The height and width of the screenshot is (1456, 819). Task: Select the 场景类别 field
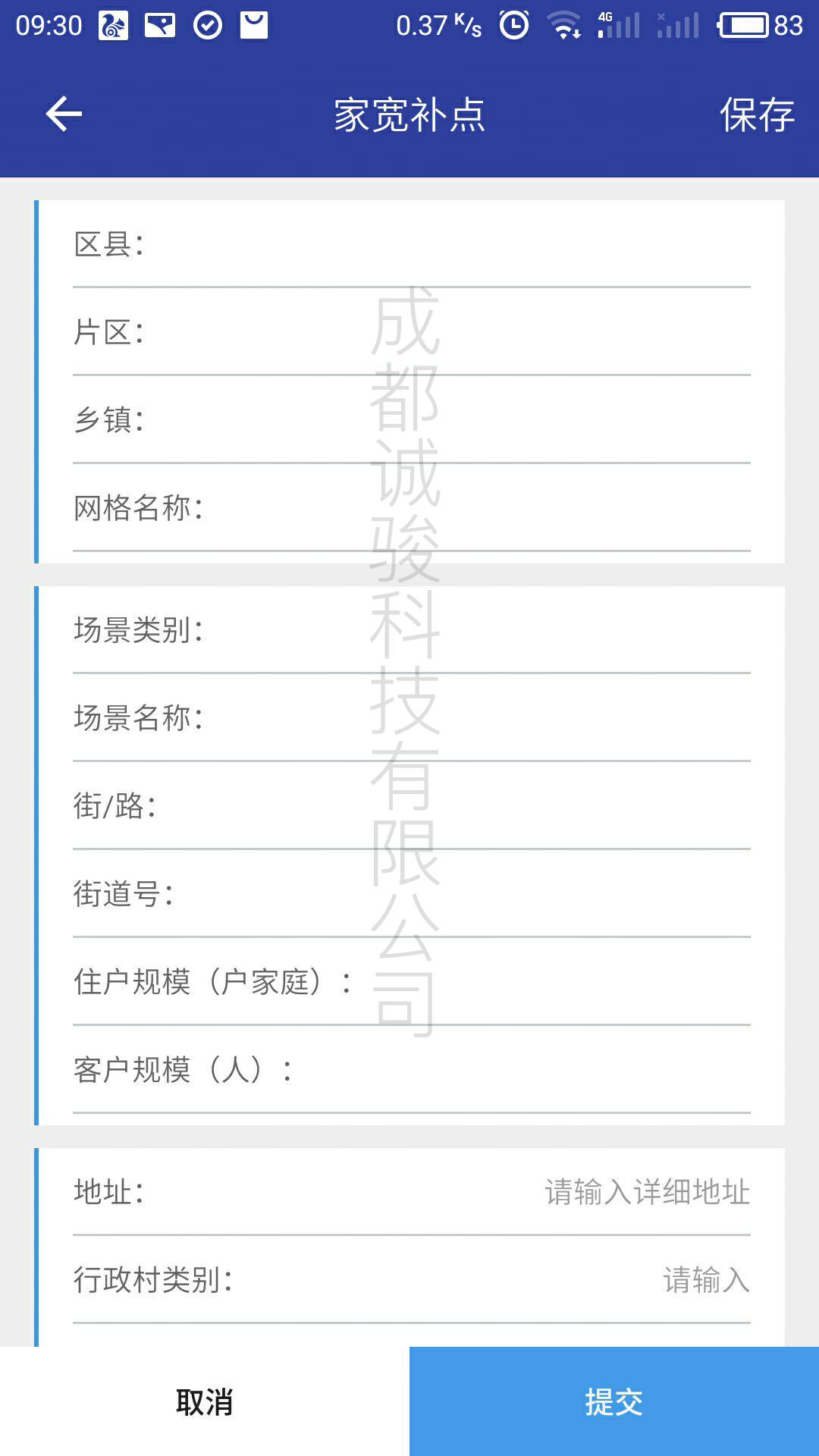[412, 630]
